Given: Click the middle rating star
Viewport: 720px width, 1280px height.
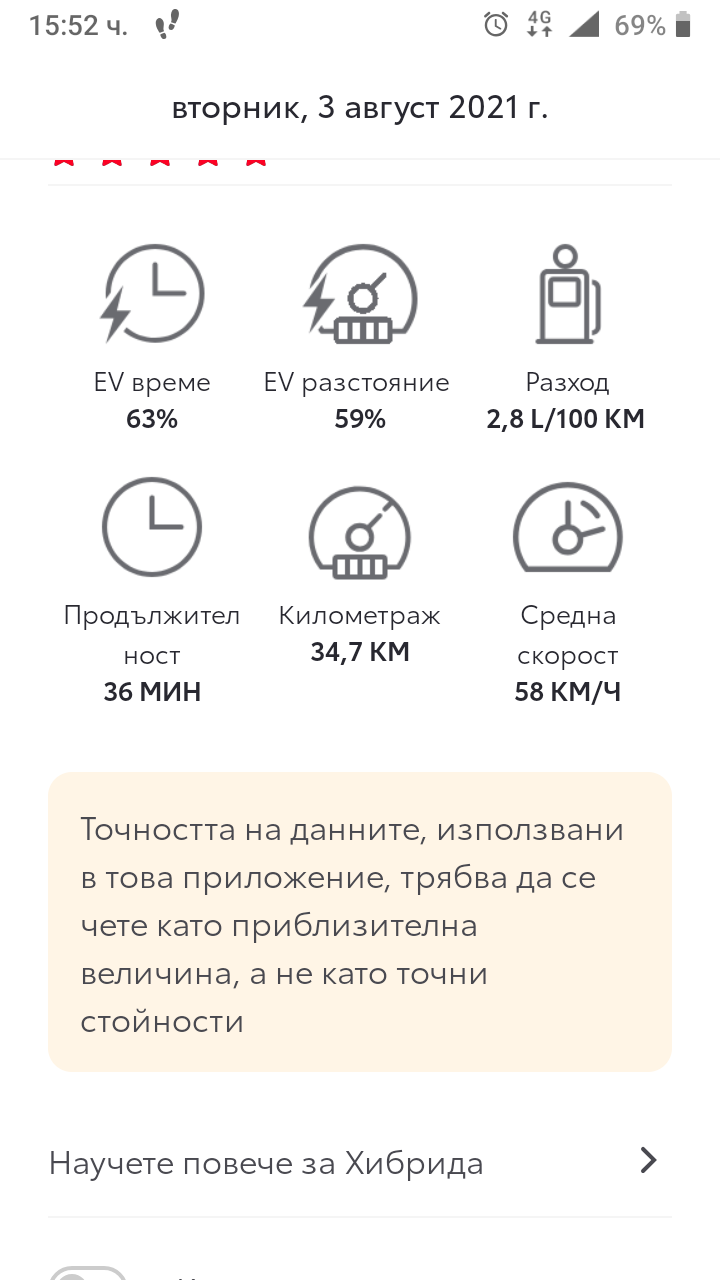Looking at the screenshot, I should (x=160, y=158).
